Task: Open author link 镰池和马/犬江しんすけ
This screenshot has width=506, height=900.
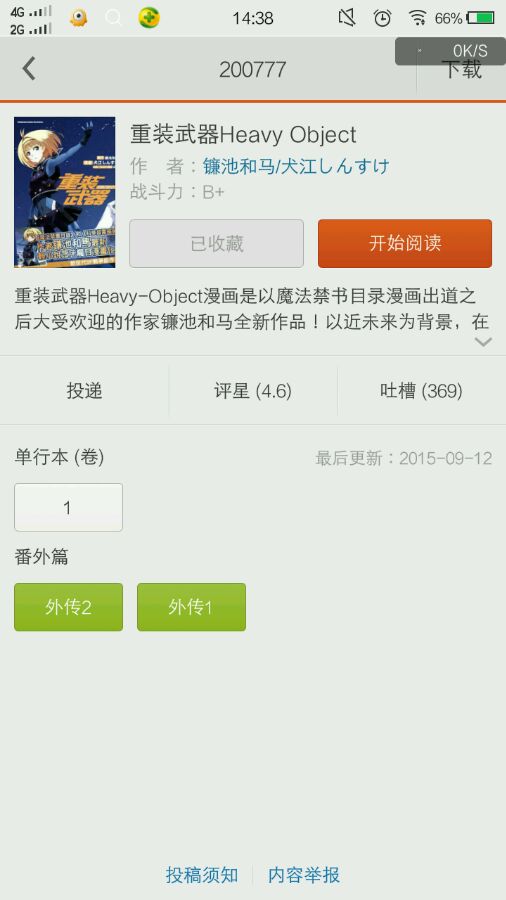Action: click(x=296, y=166)
